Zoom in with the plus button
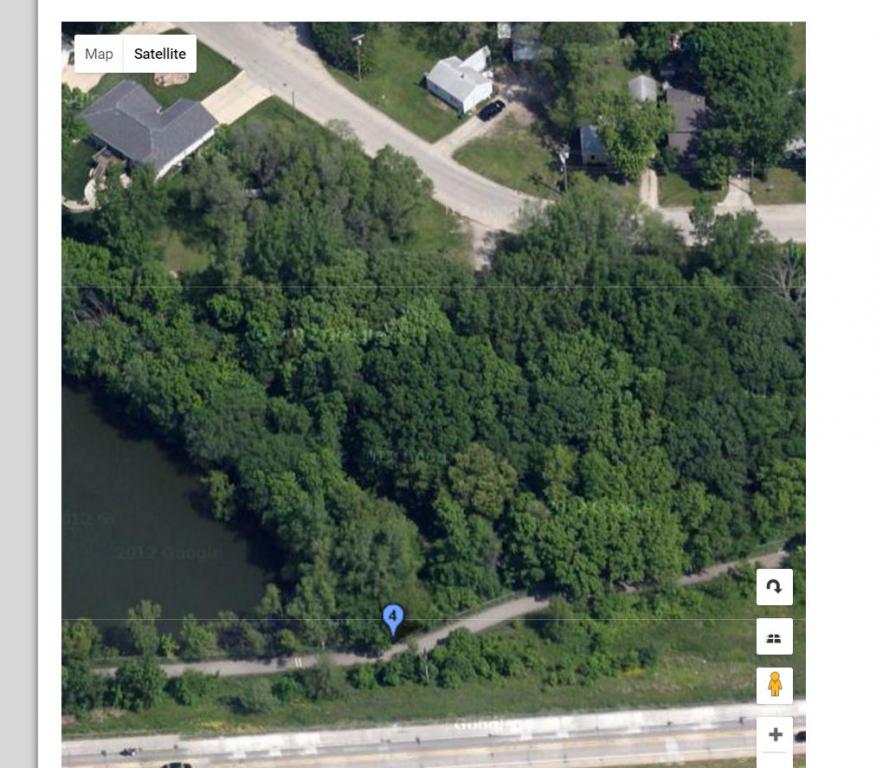The image size is (876, 768). [774, 735]
